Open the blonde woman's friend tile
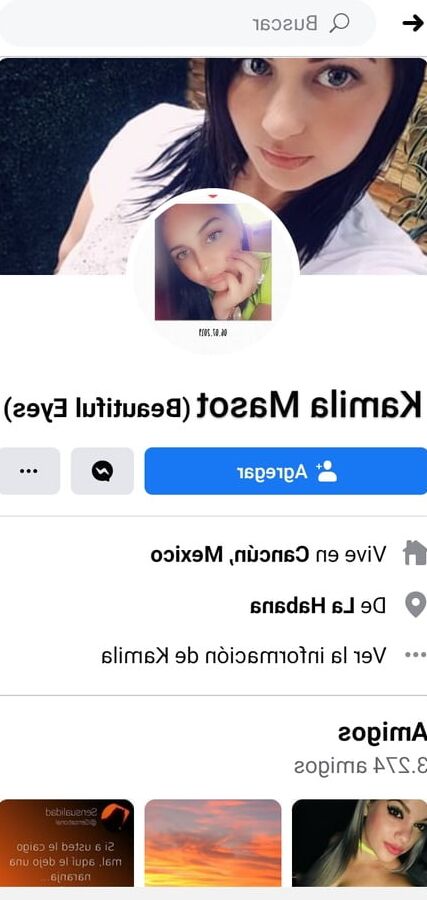The image size is (427, 900). point(359,843)
